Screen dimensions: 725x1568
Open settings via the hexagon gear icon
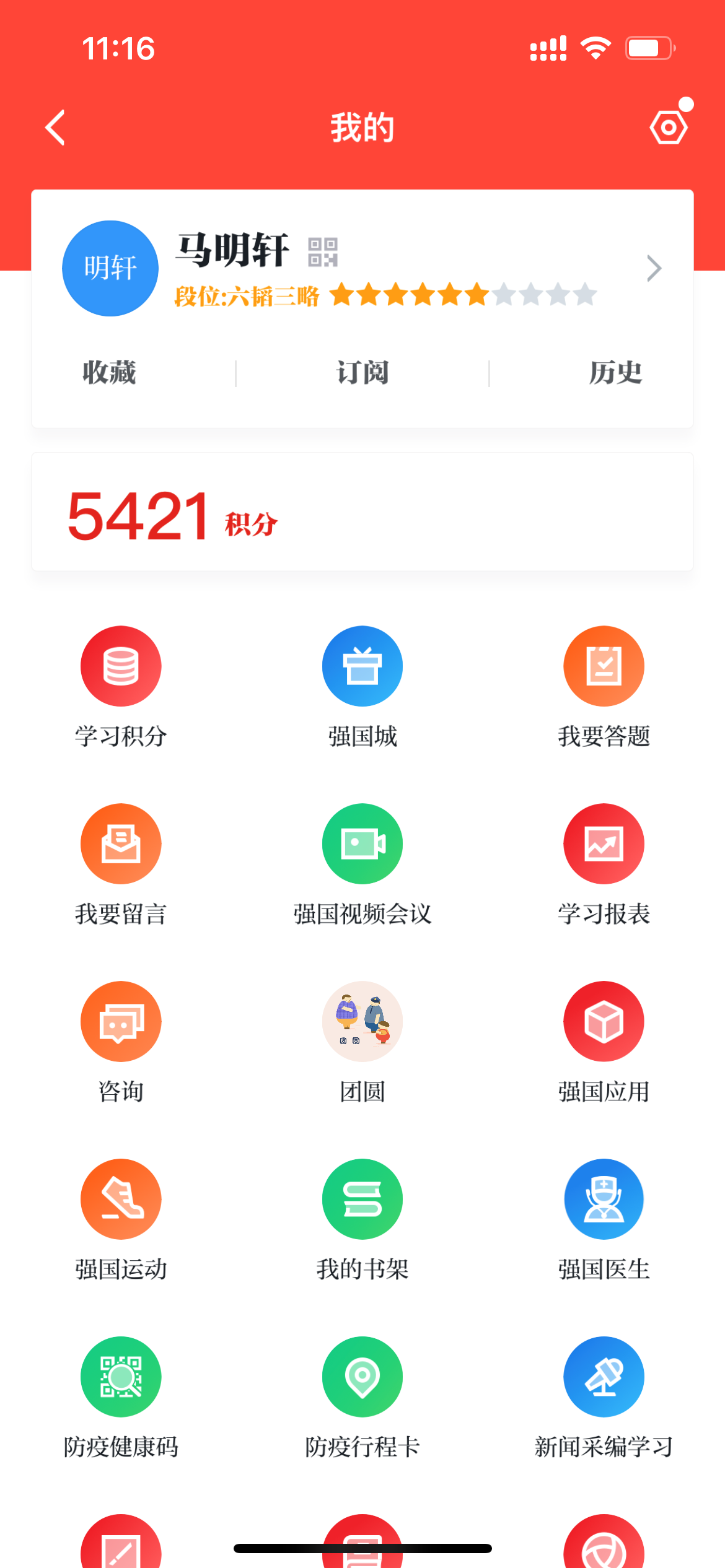click(x=669, y=128)
